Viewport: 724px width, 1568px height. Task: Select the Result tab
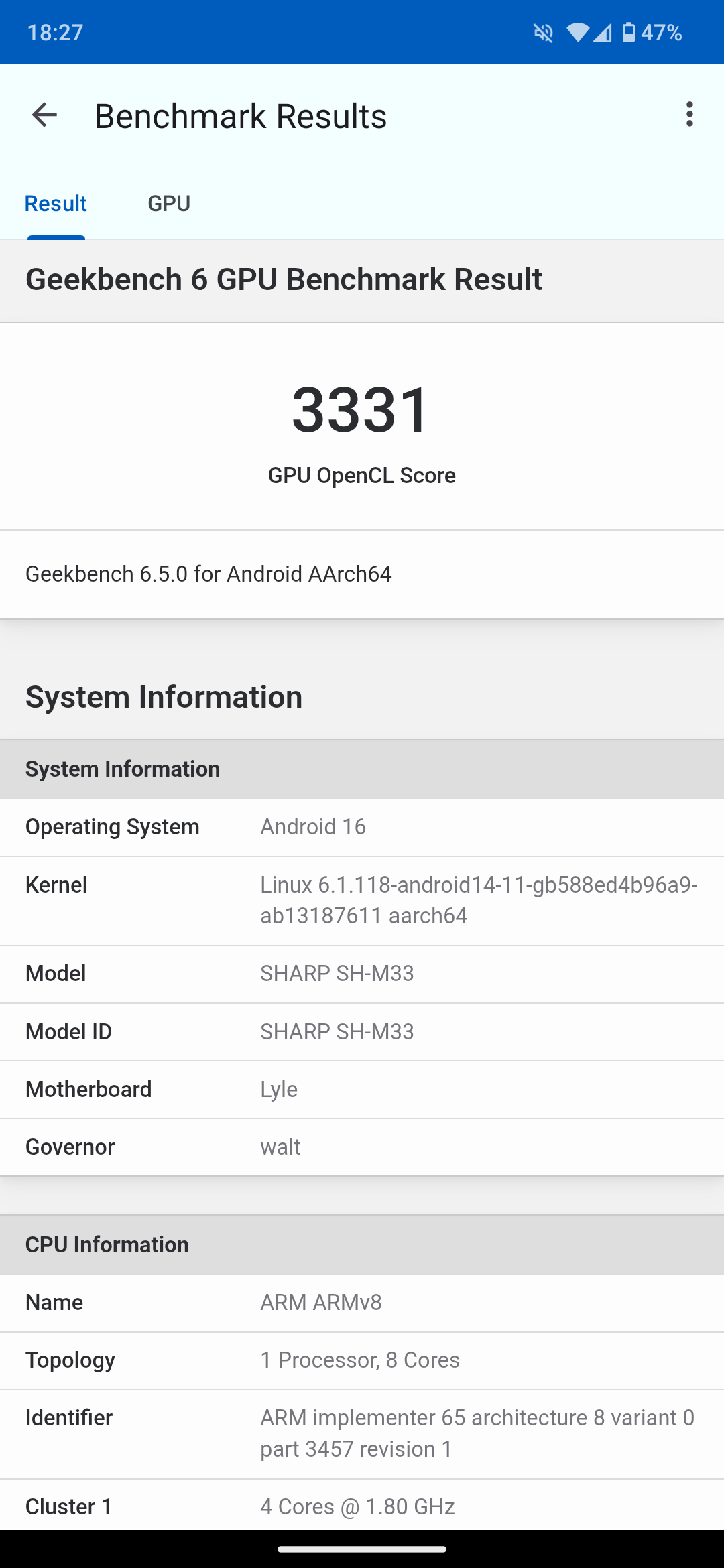(56, 203)
